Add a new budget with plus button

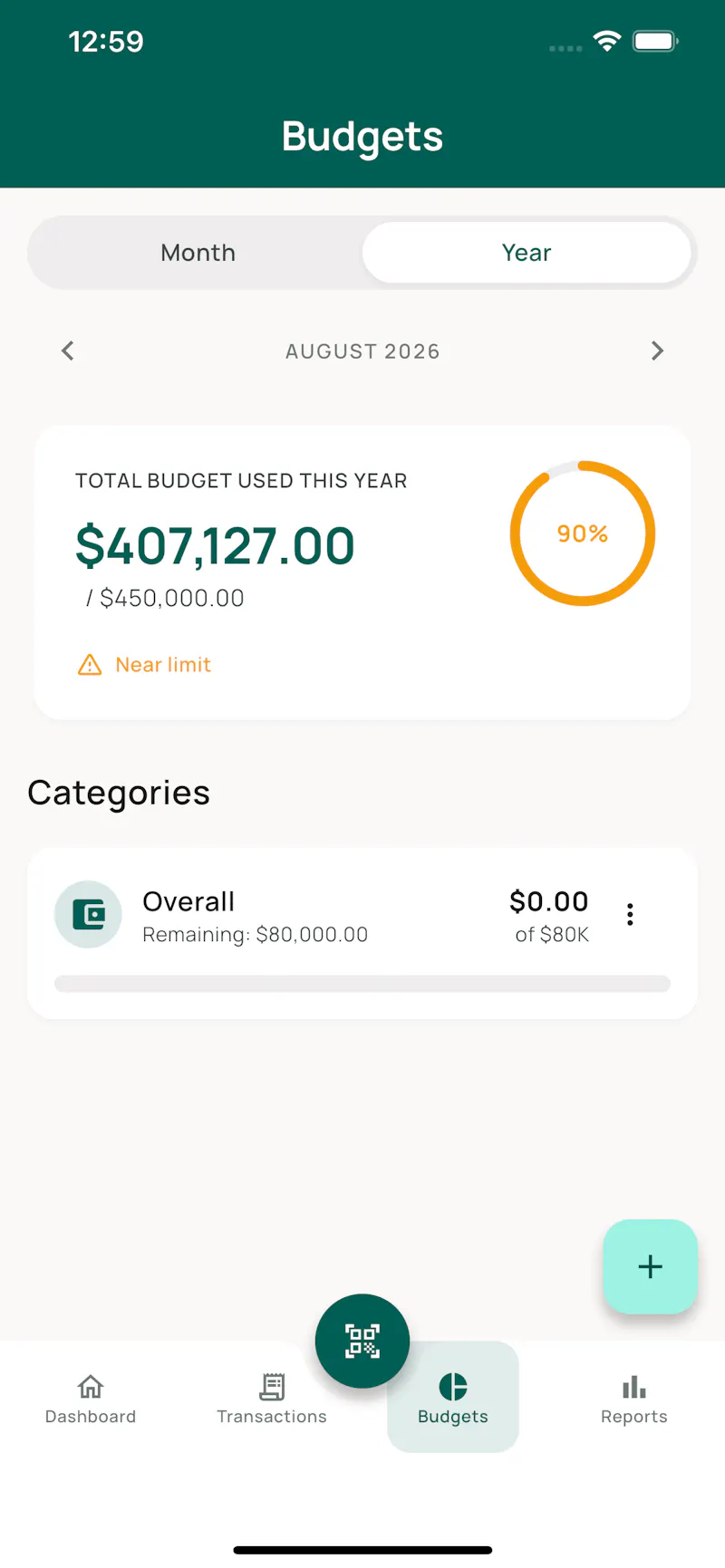651,1266
